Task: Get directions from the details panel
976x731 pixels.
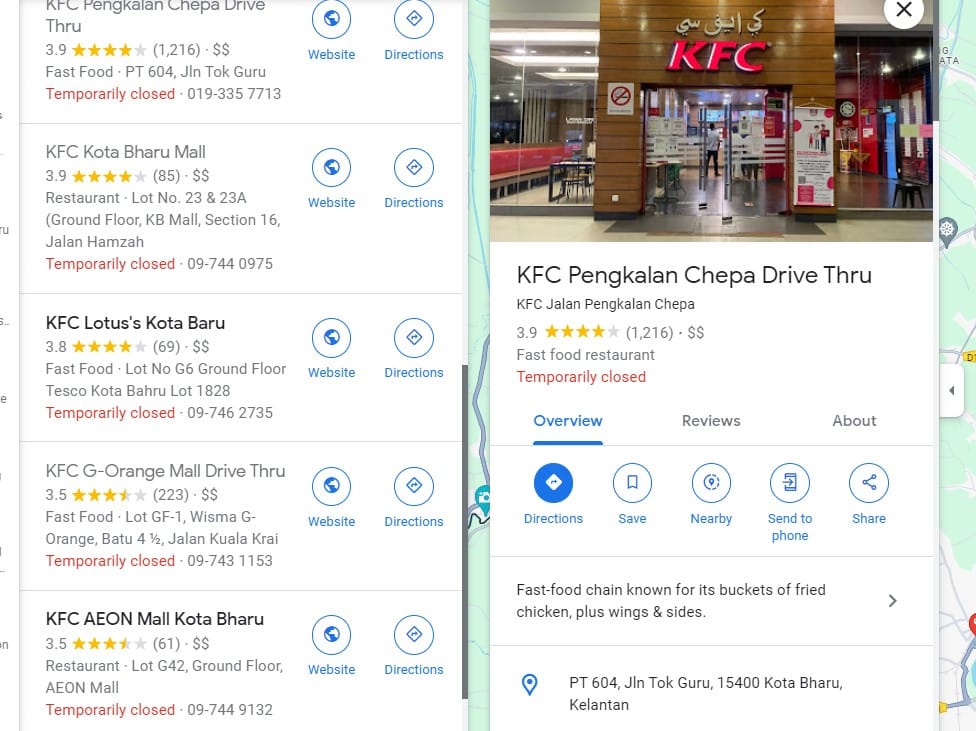Action: pos(553,484)
